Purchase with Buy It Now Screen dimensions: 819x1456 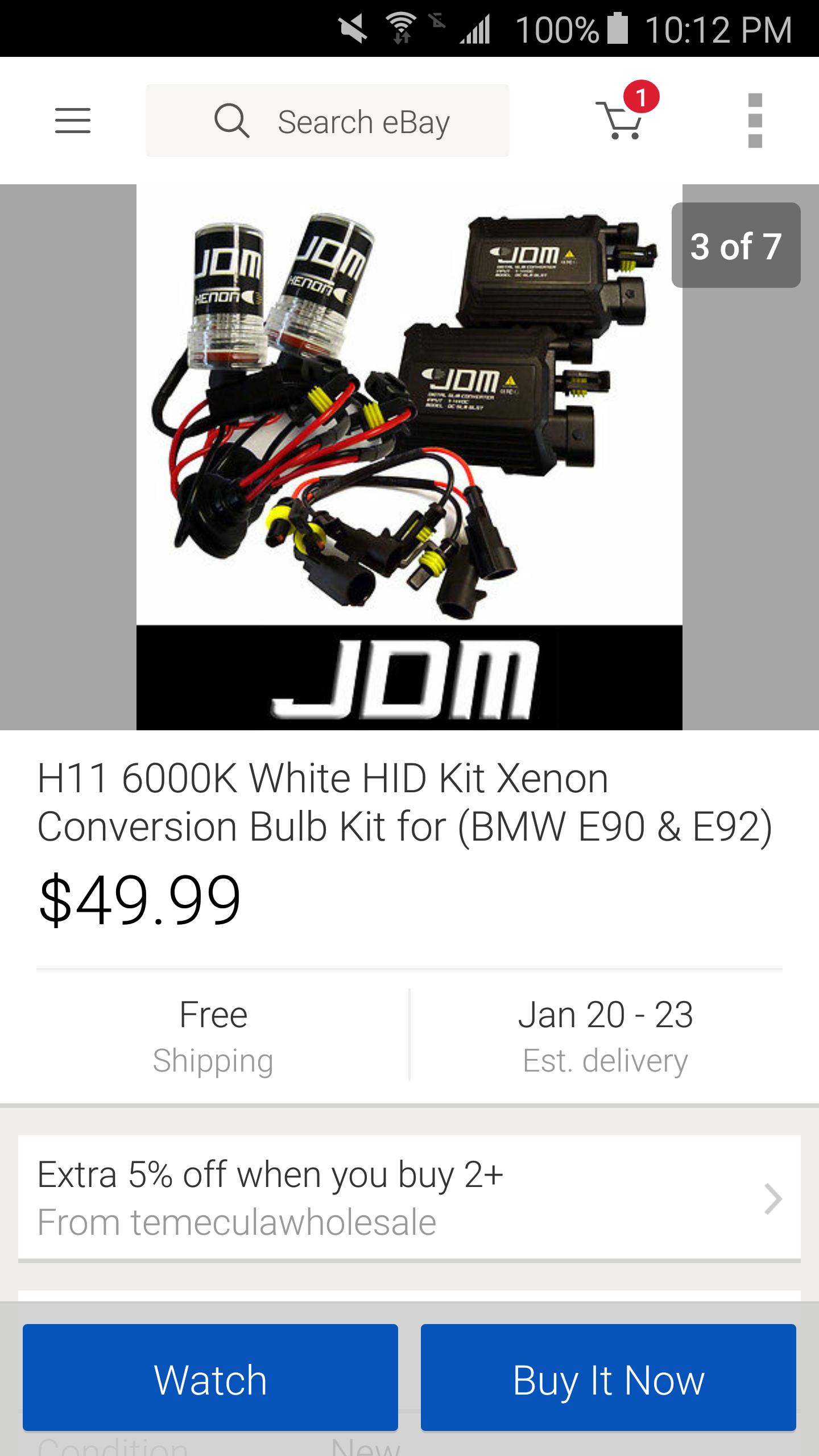point(608,1378)
